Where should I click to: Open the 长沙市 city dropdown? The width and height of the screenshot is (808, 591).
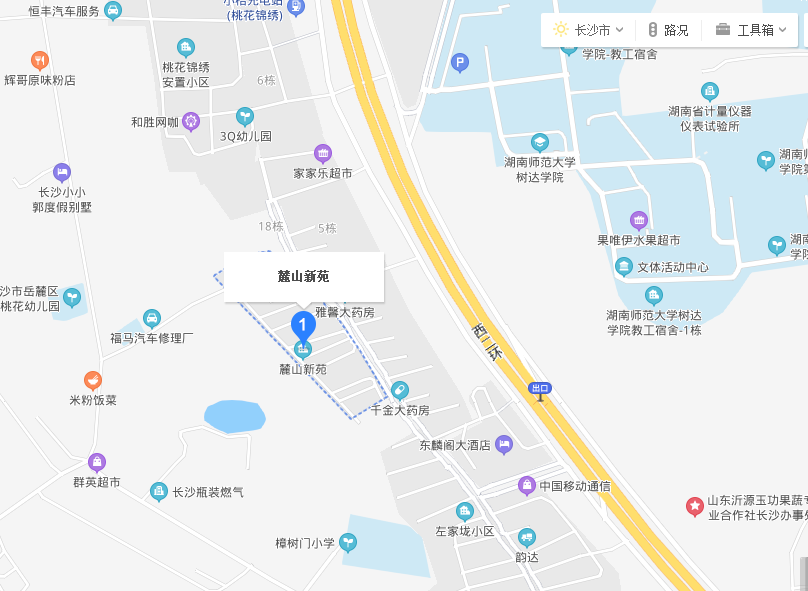[x=589, y=30]
